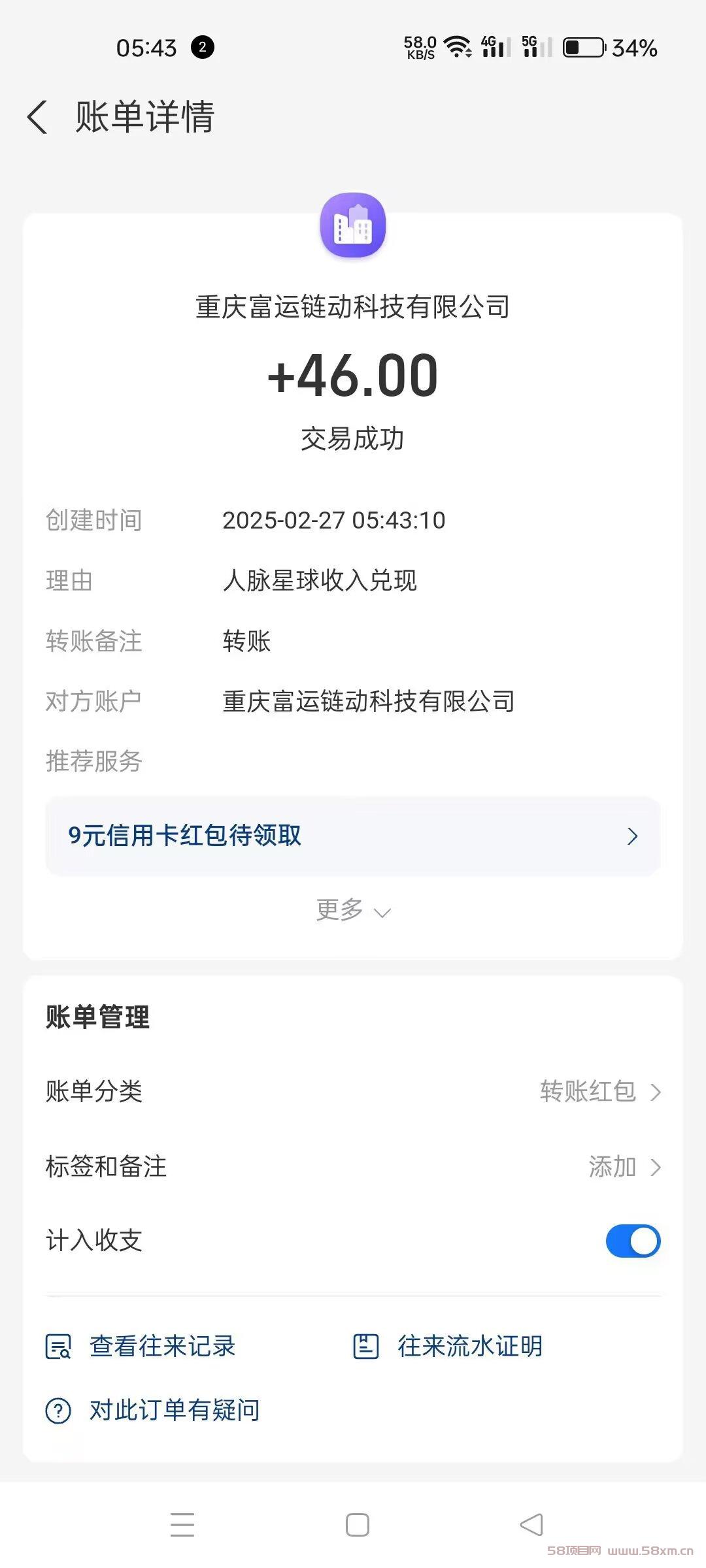The width and height of the screenshot is (706, 1568).
Task: Expand the 更多 details section
Action: pyautogui.click(x=353, y=910)
